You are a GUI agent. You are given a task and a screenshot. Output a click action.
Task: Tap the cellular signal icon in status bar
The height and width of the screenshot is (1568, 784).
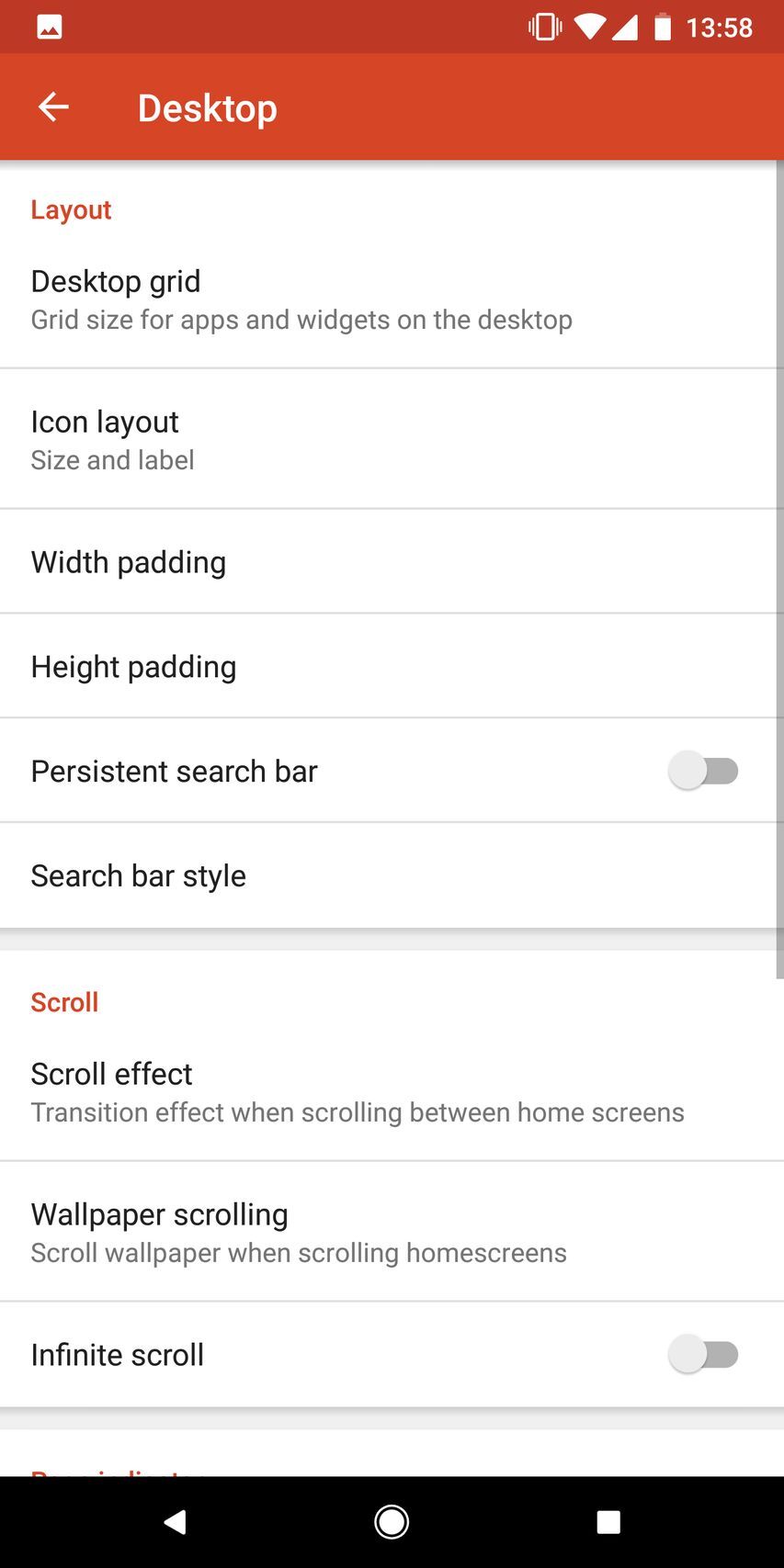pyautogui.click(x=626, y=26)
